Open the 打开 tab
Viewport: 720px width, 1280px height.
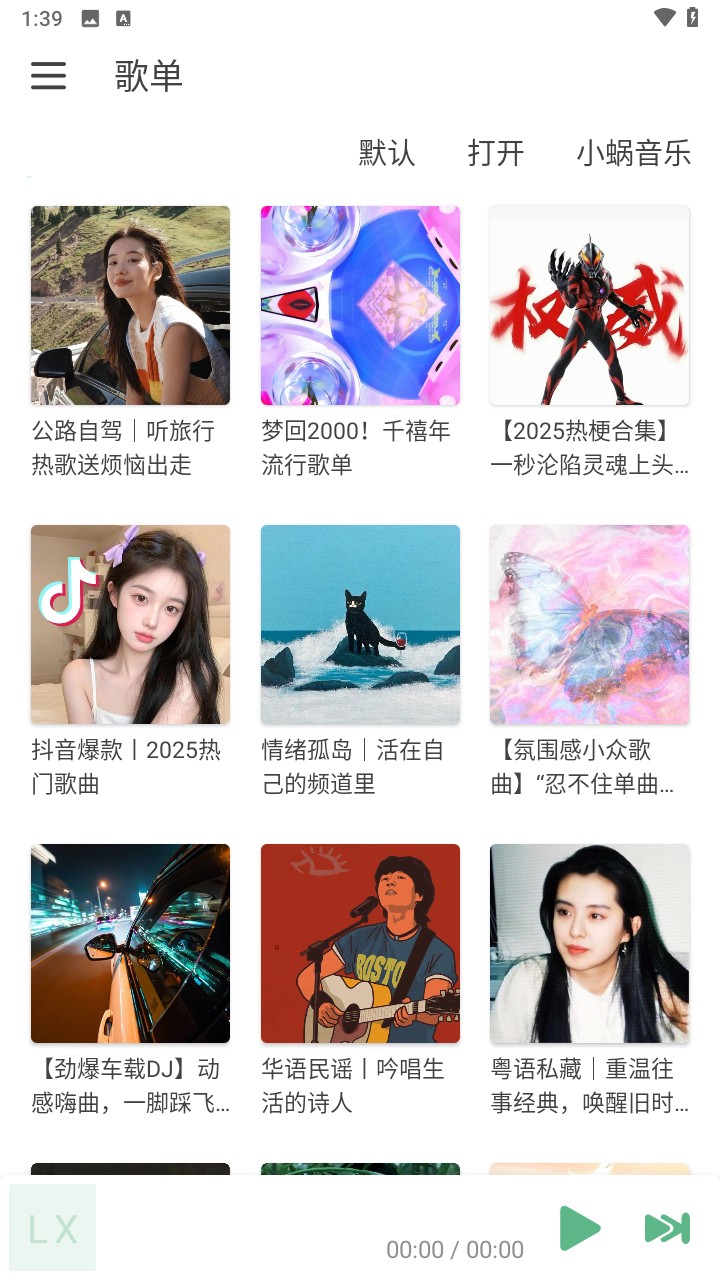tap(495, 154)
